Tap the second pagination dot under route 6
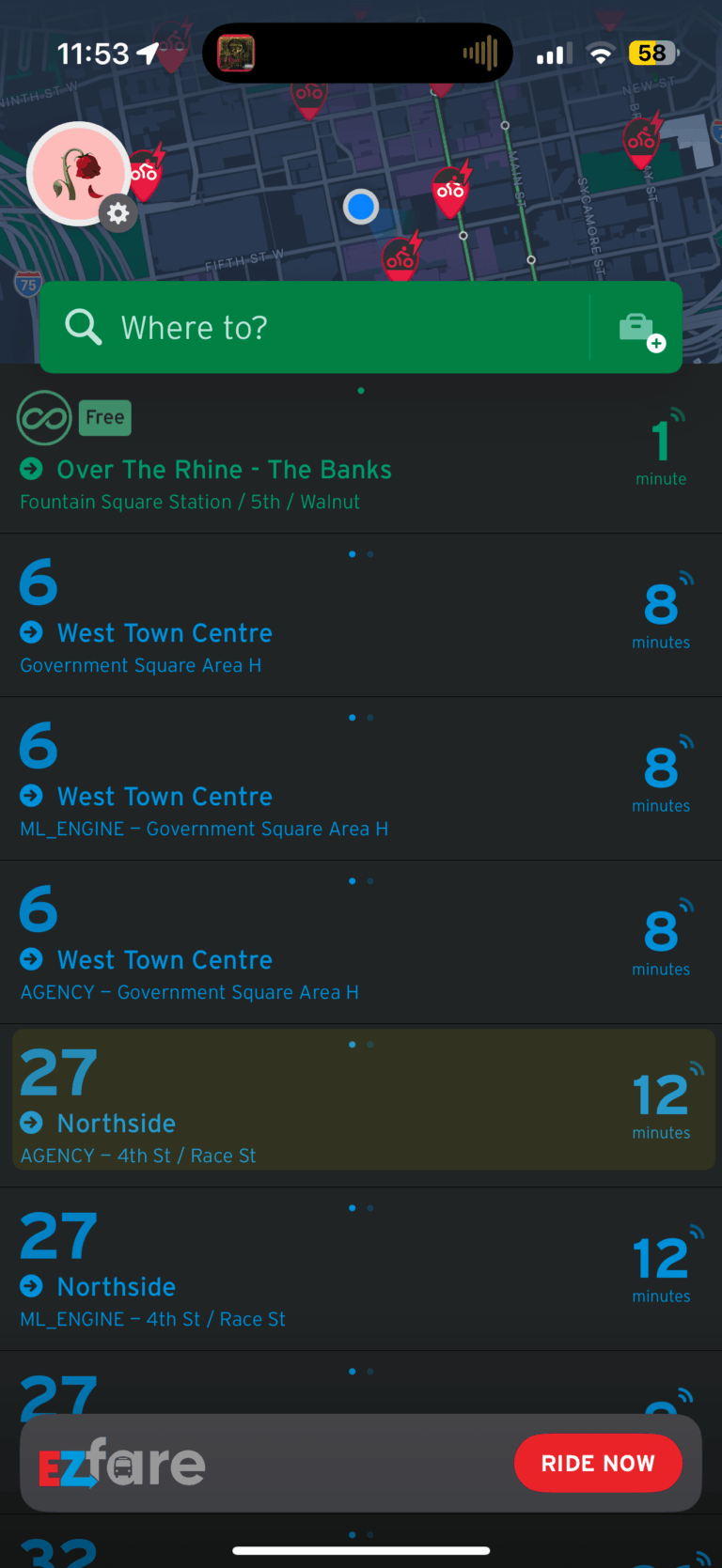The height and width of the screenshot is (1568, 722). click(370, 553)
